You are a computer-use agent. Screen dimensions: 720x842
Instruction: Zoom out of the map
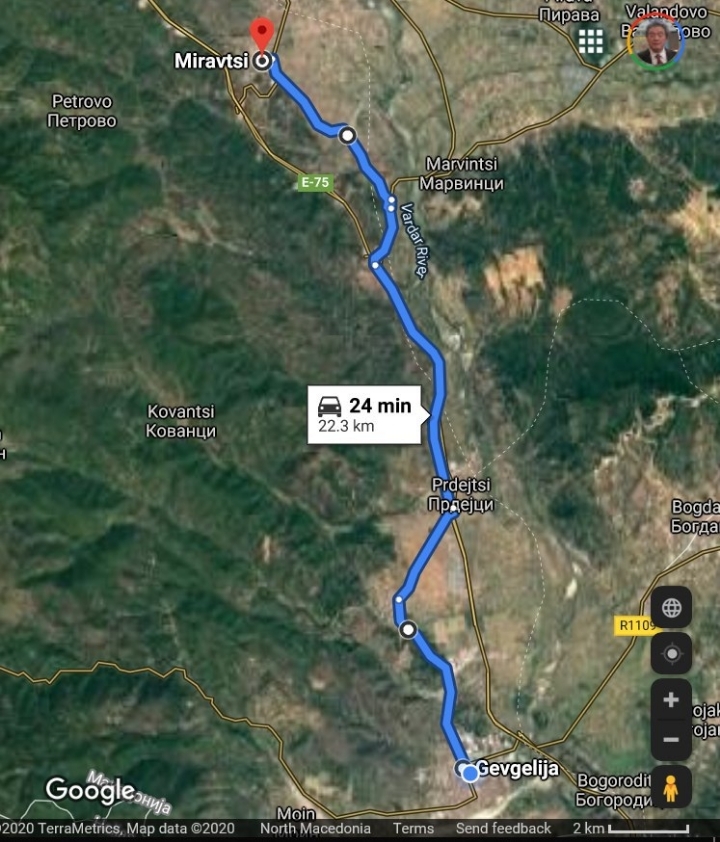671,741
